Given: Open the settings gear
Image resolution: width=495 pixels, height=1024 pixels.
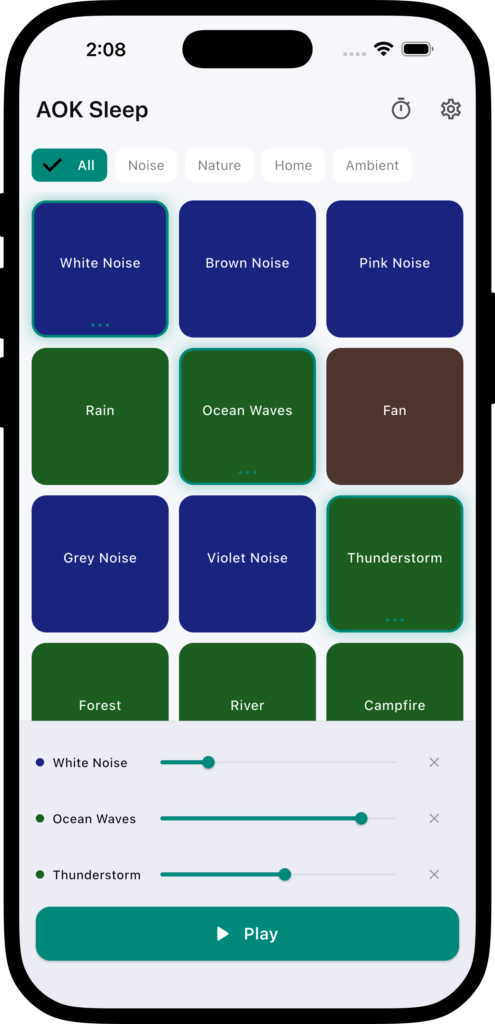Looking at the screenshot, I should (x=451, y=109).
